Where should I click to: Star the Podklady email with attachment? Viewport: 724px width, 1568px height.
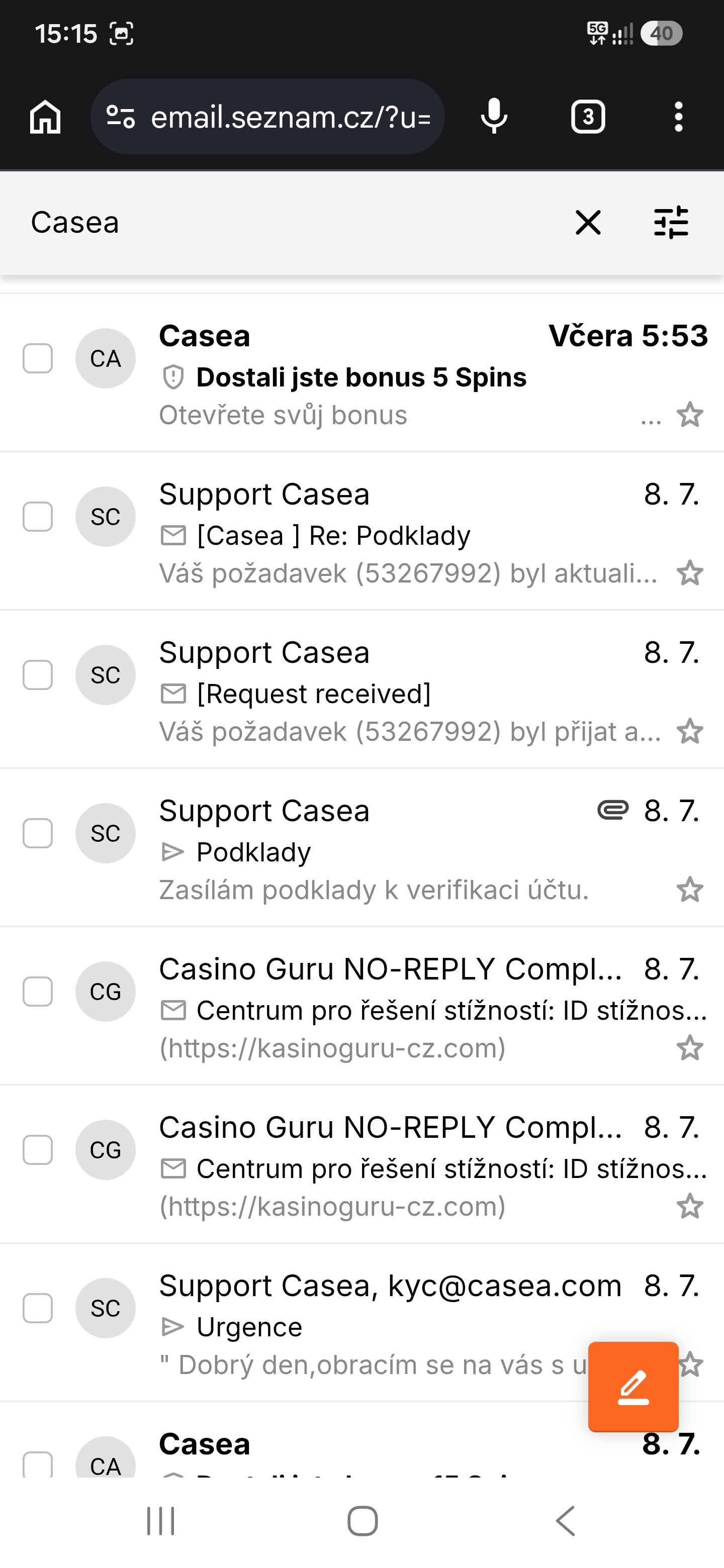(x=690, y=890)
